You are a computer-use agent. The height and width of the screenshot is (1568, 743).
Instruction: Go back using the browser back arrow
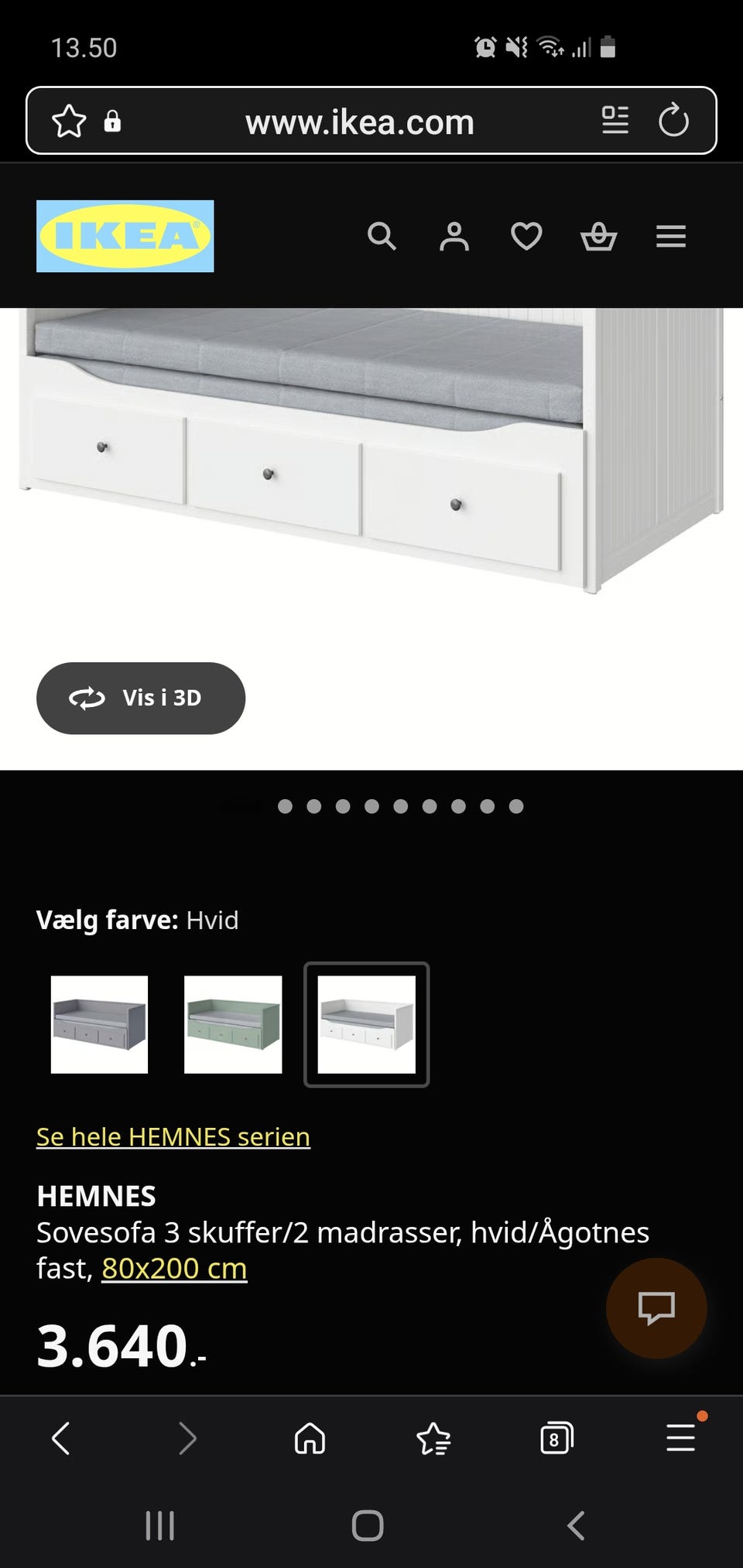click(62, 1438)
